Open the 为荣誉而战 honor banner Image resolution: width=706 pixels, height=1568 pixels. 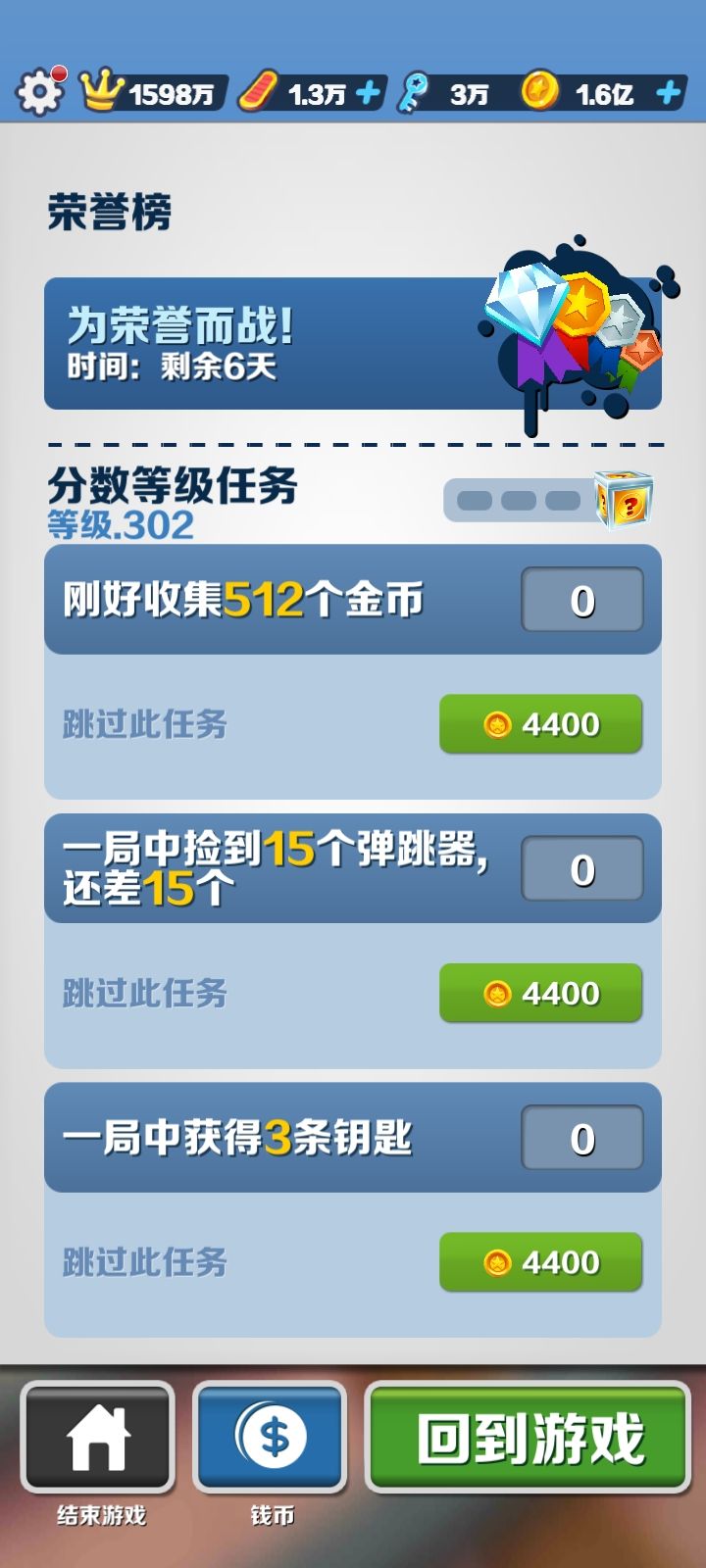coord(353,343)
